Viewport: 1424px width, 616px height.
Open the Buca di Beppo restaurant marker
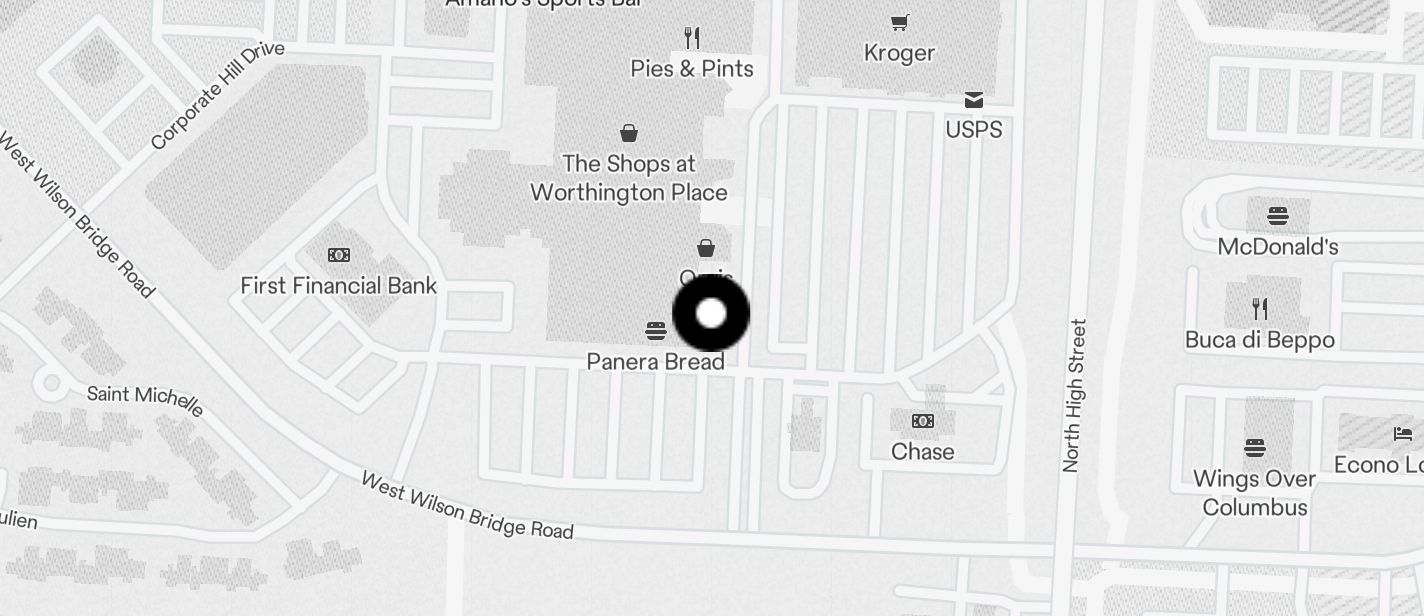[1260, 309]
